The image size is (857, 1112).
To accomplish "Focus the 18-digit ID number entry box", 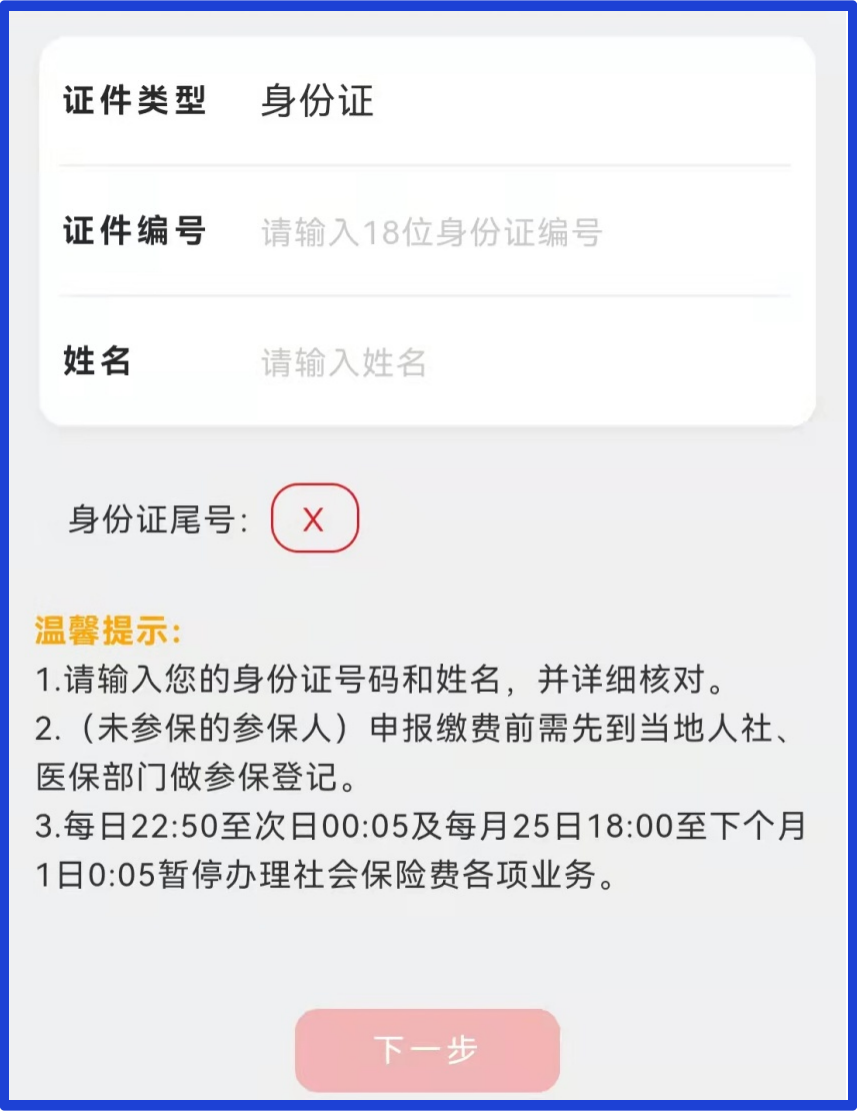I will [450, 232].
